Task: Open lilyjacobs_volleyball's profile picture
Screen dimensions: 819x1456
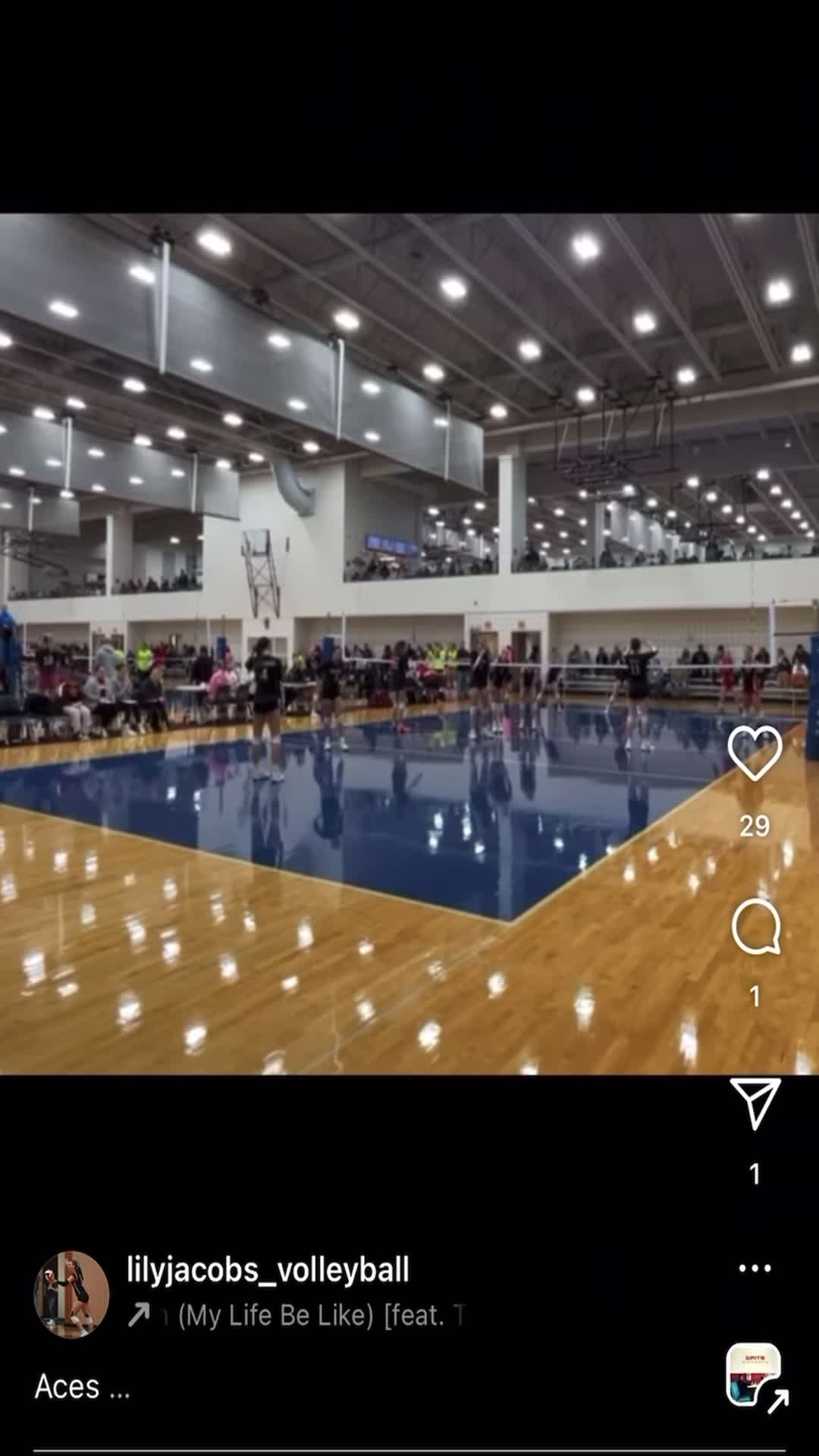Action: 71,1294
